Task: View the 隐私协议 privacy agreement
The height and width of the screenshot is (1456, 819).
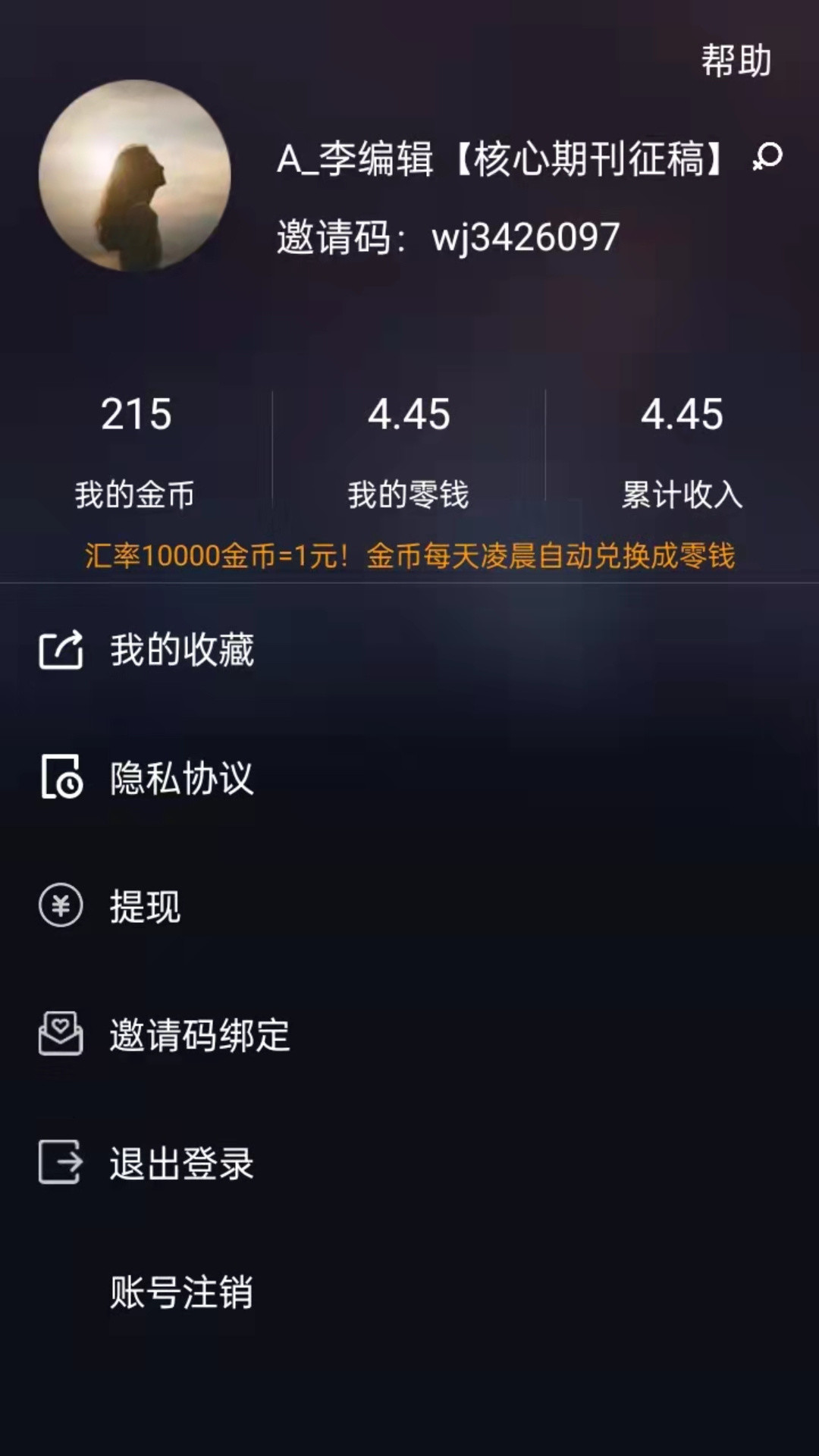Action: [182, 778]
